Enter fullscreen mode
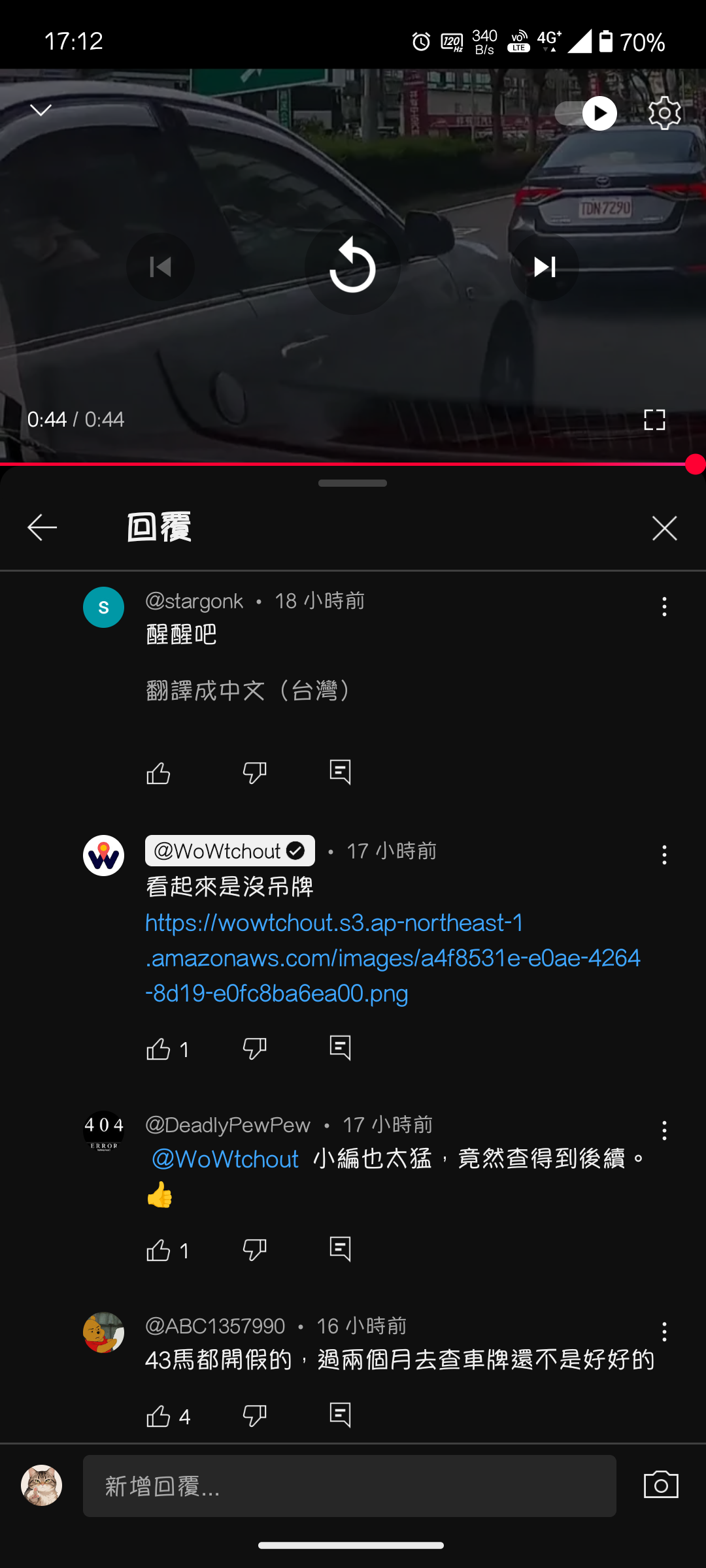This screenshot has height=1568, width=706. pyautogui.click(x=654, y=419)
